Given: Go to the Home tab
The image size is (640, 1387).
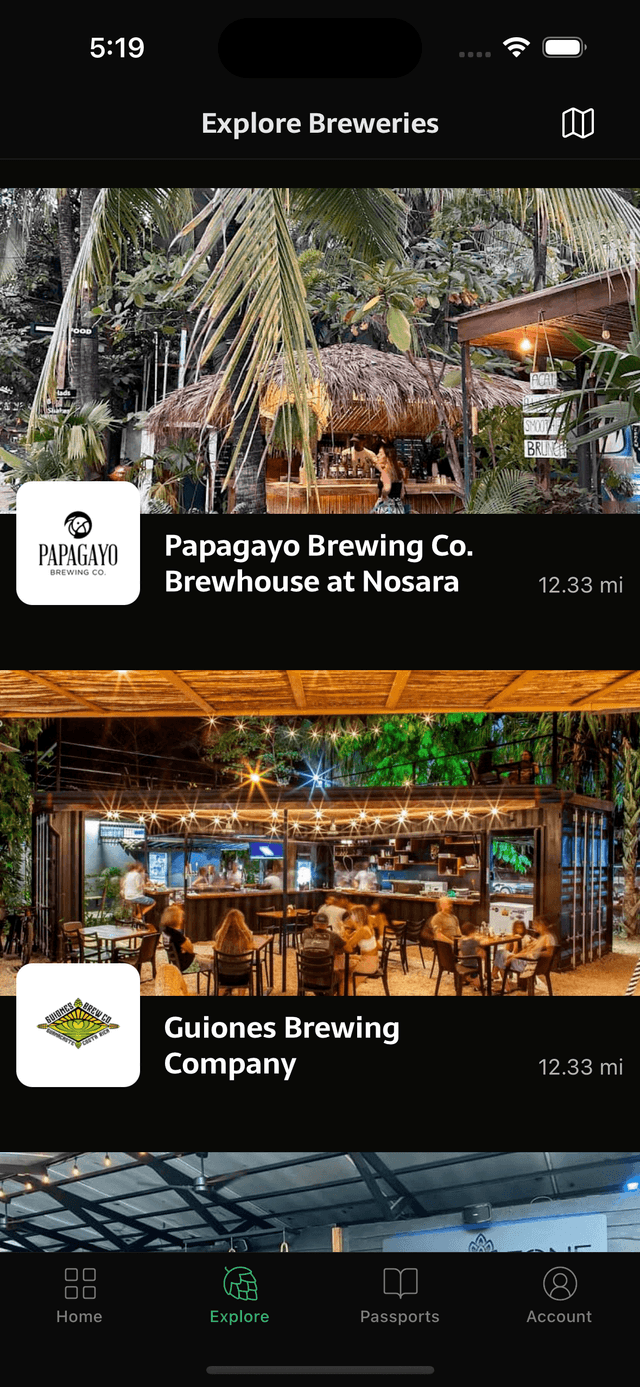Looking at the screenshot, I should click(x=79, y=1295).
